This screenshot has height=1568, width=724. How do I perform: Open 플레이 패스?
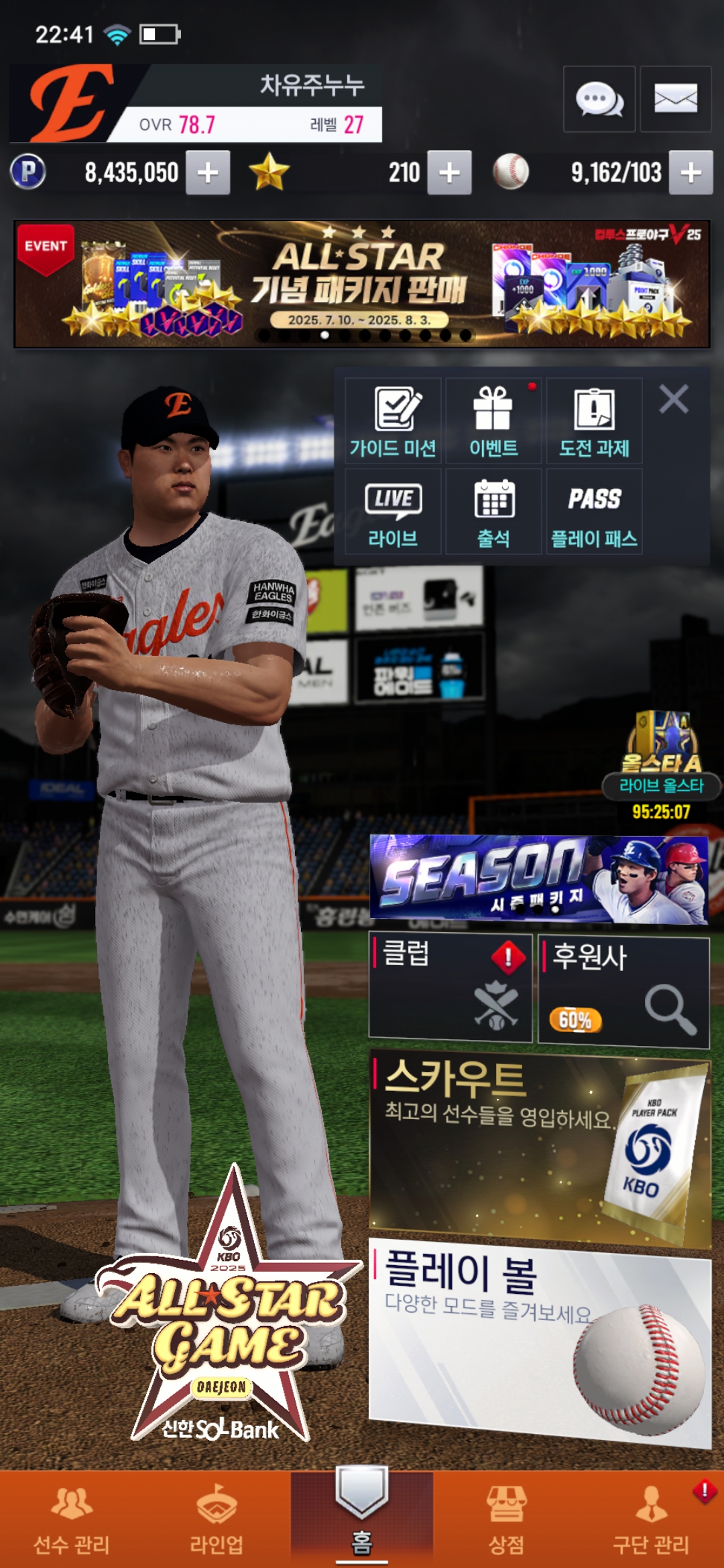594,512
